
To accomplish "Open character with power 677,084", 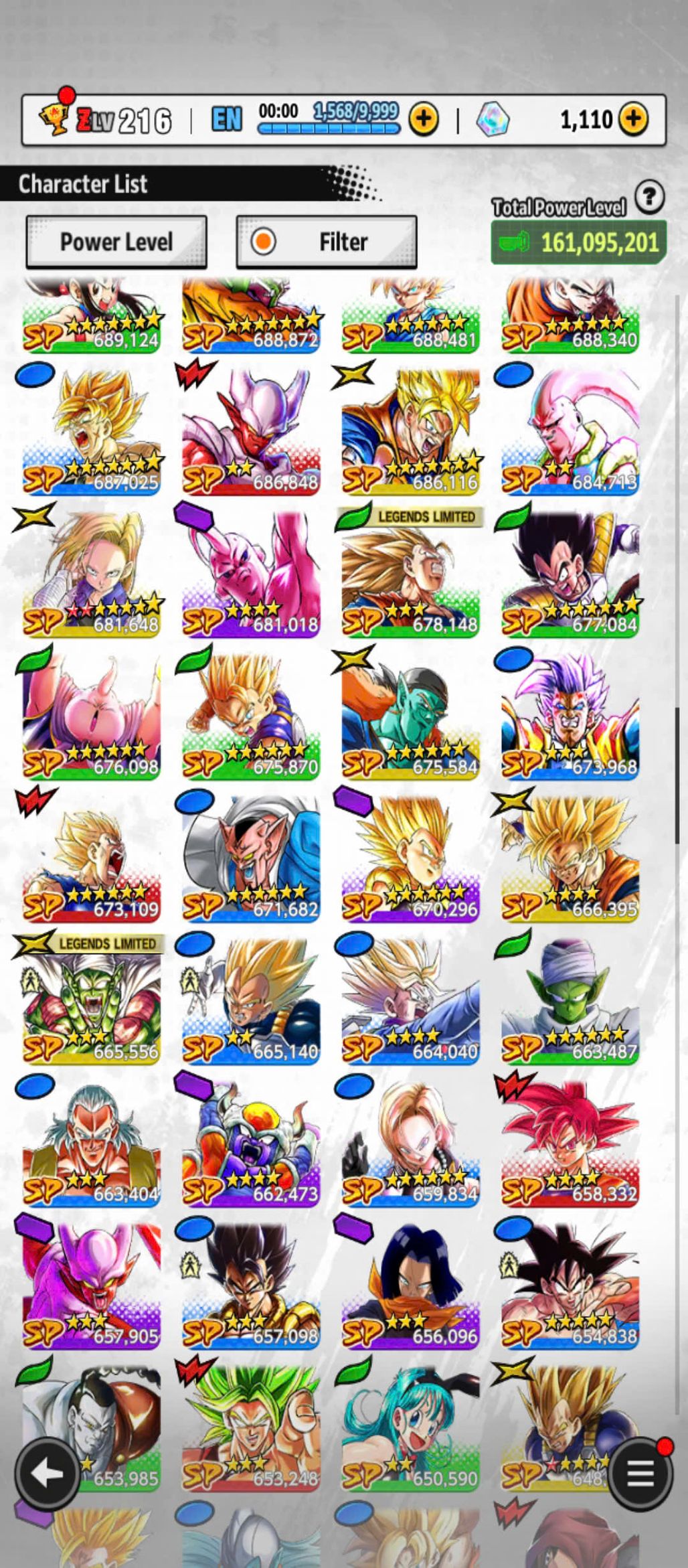I will [570, 574].
